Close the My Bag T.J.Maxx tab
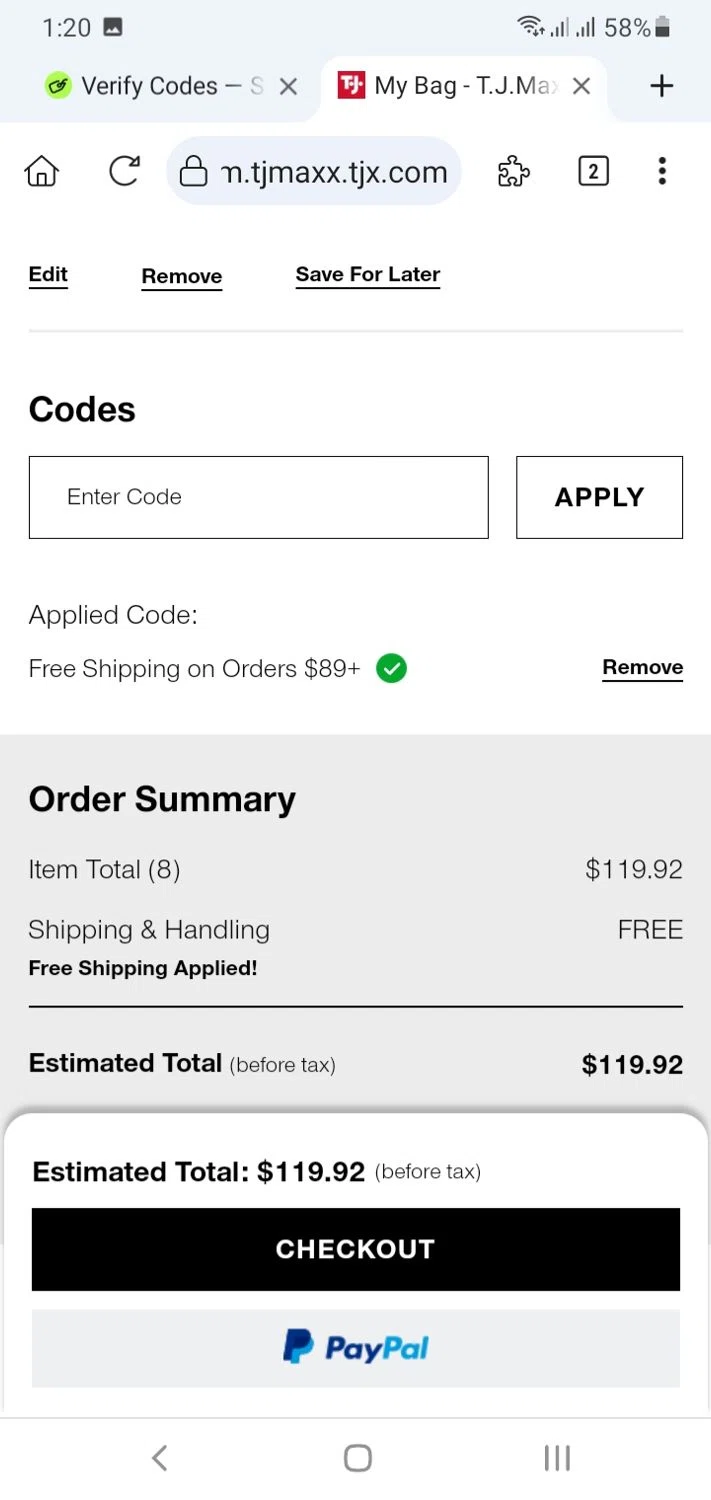This screenshot has width=711, height=1500. pyautogui.click(x=581, y=87)
